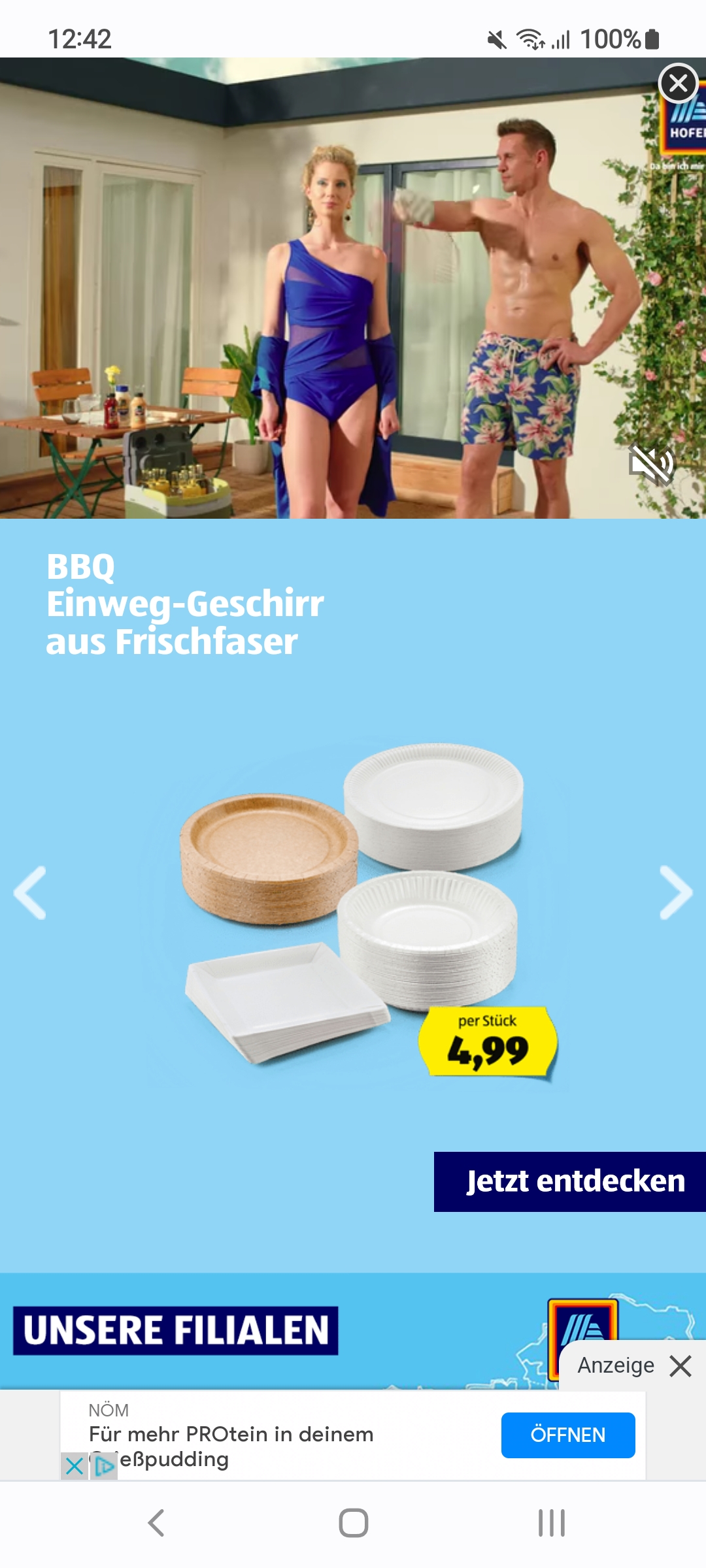Close the Hofer video ad
Screen dimensions: 706x1568
point(679,84)
